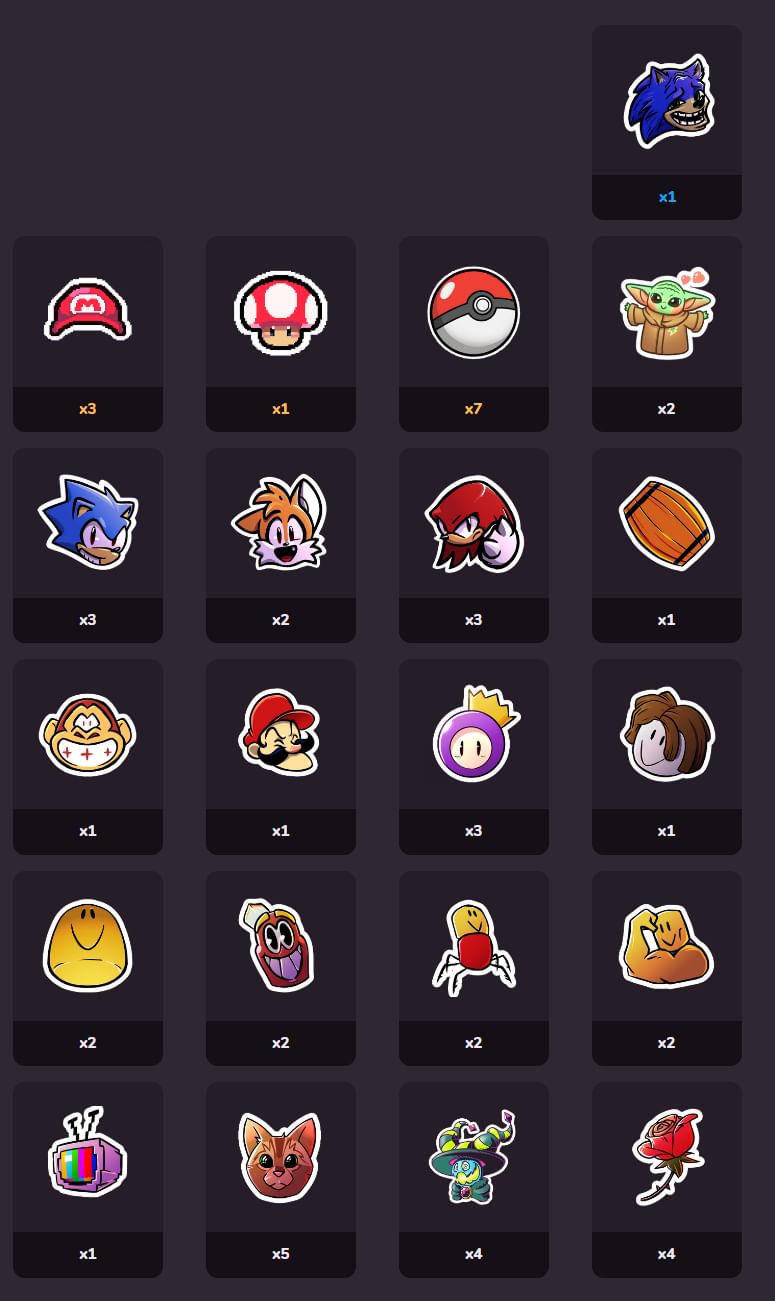Select the green baby alien sticker
Image resolution: width=775 pixels, height=1301 pixels.
pos(667,333)
